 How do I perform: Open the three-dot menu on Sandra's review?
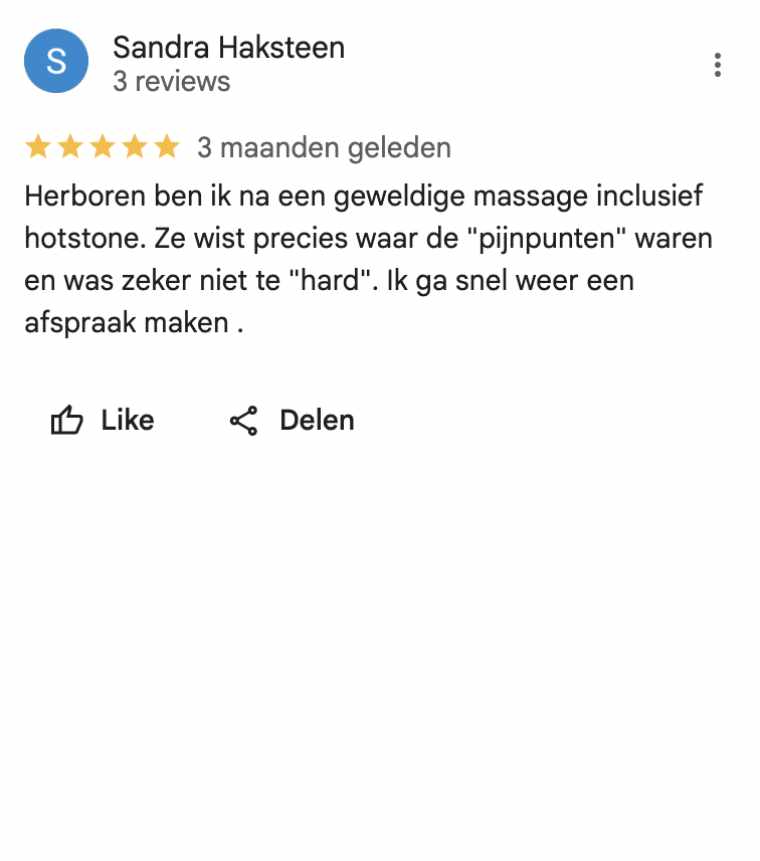click(717, 65)
